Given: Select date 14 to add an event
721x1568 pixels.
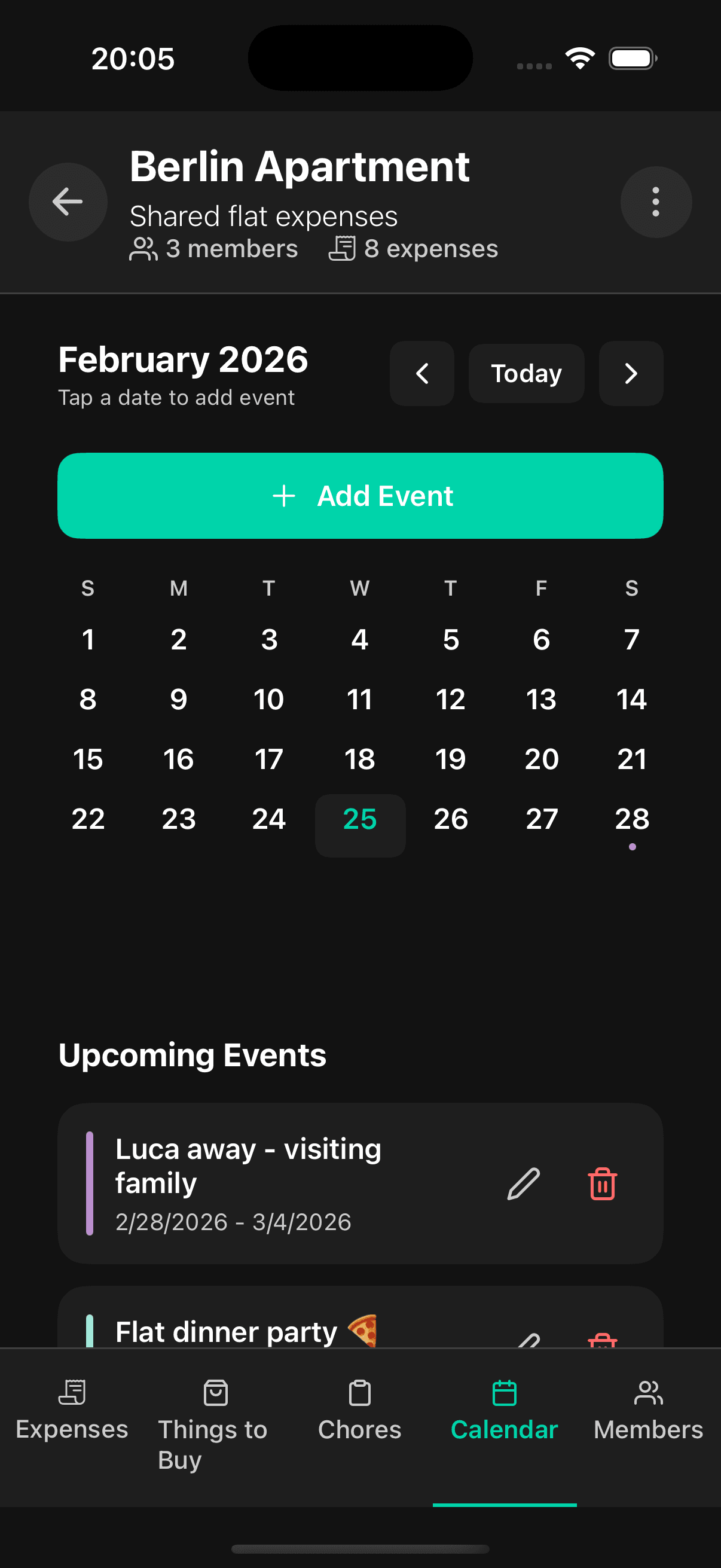Looking at the screenshot, I should pyautogui.click(x=631, y=700).
